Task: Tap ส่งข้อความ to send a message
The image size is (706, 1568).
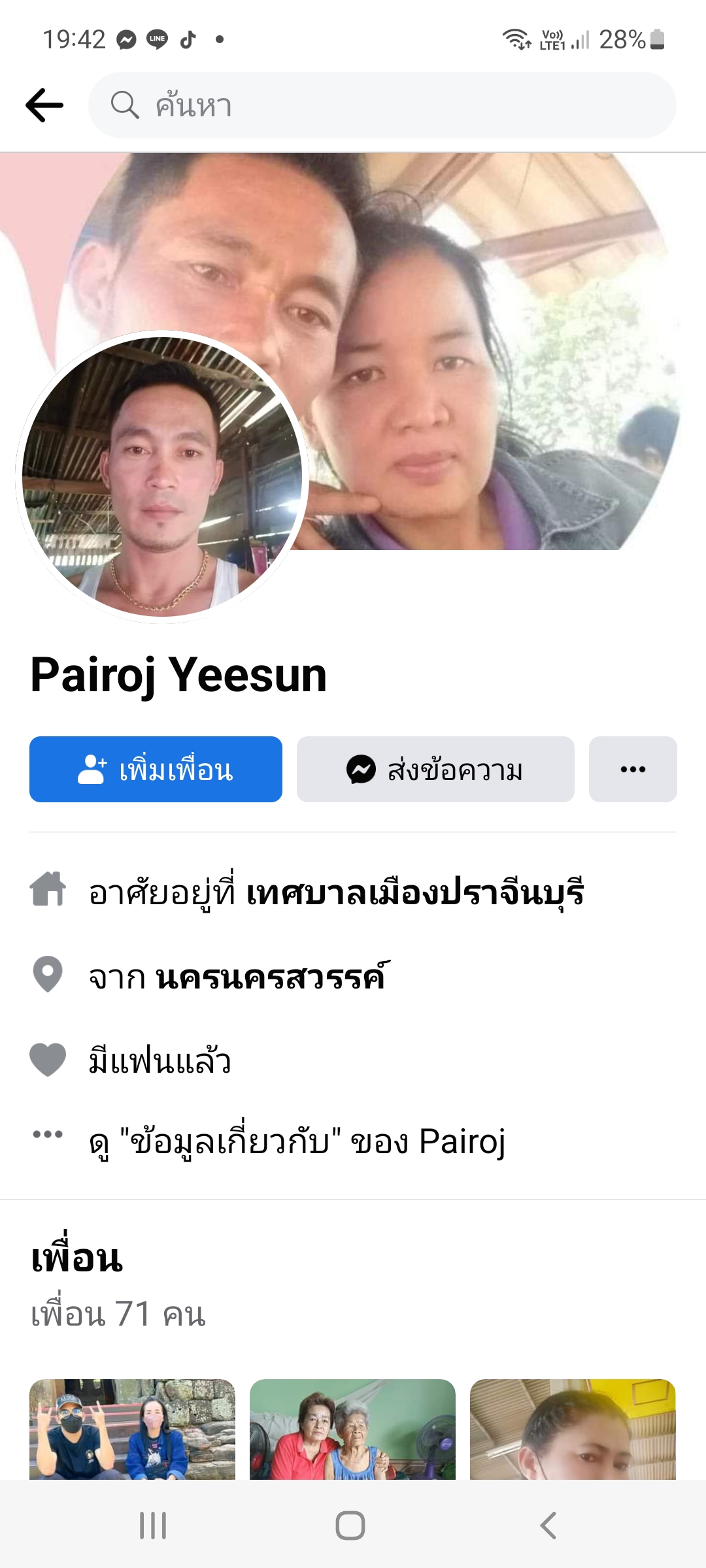Action: tap(435, 770)
